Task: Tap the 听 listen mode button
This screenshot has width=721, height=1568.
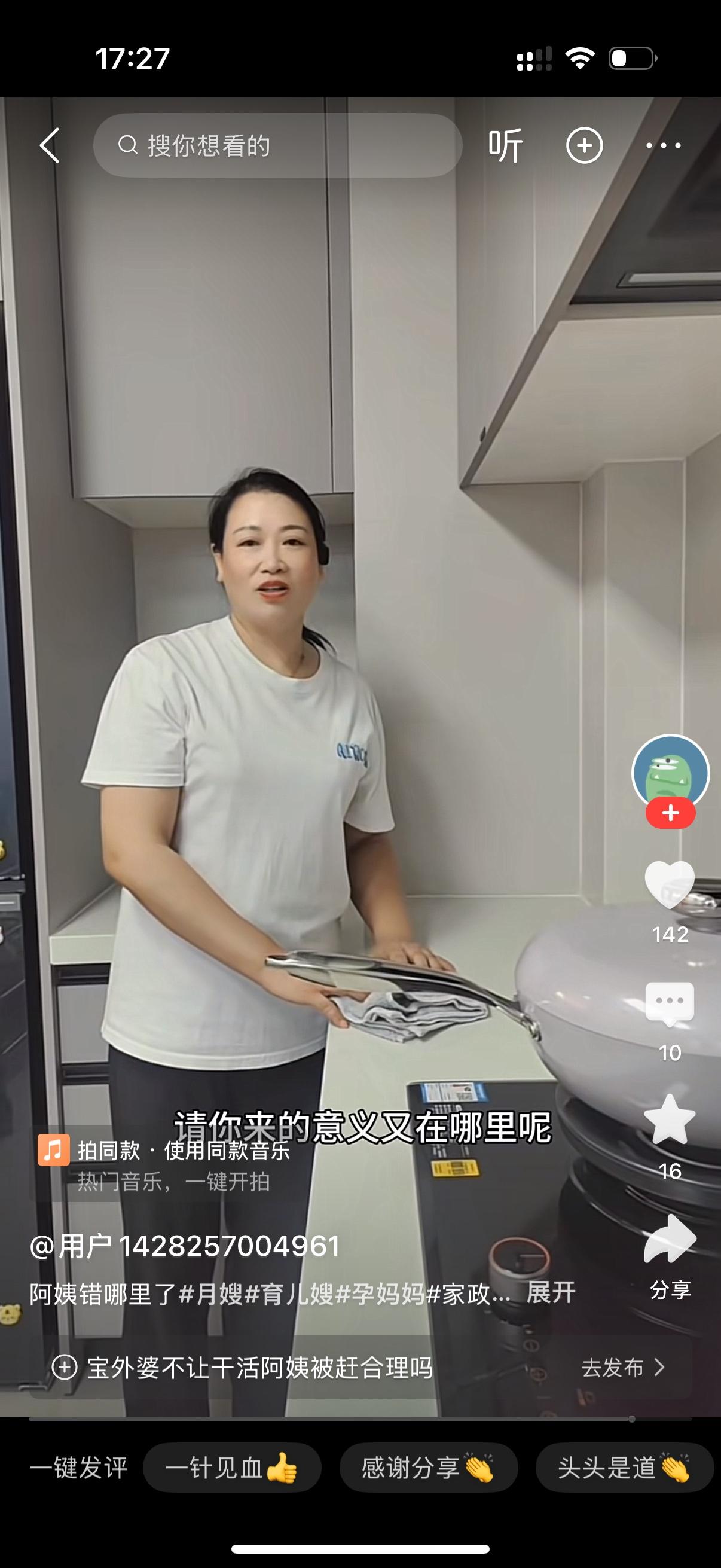Action: 505,145
